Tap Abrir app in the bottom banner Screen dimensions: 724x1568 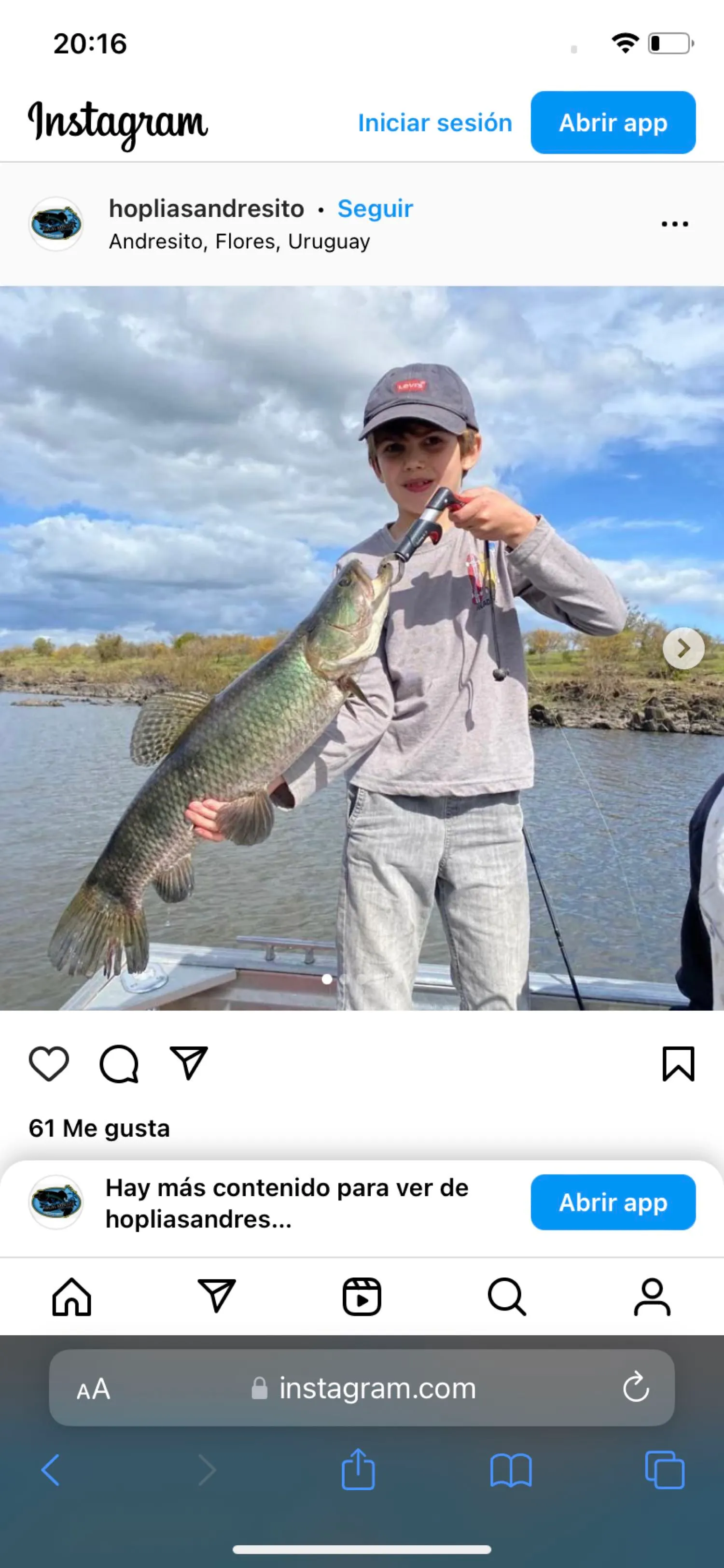613,1202
